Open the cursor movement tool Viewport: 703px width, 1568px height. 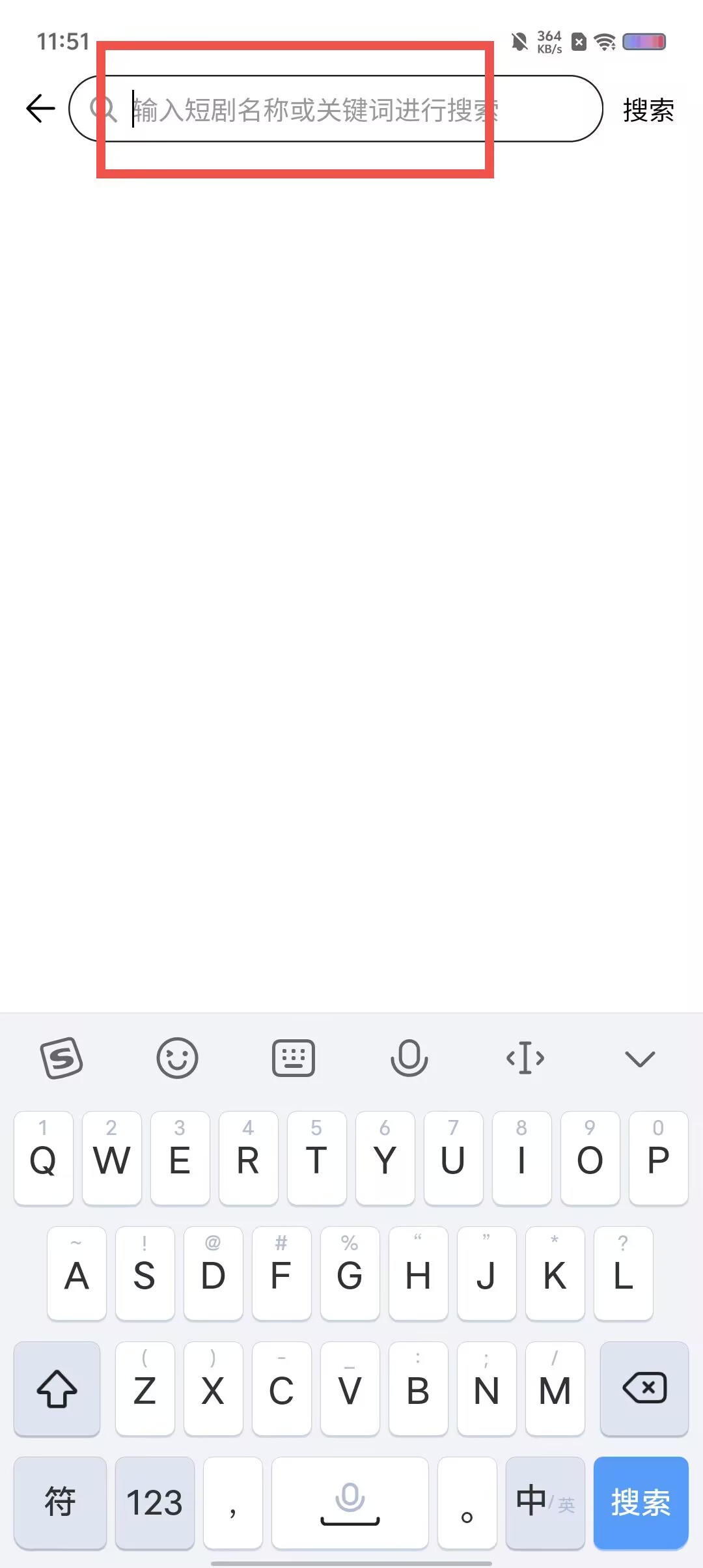525,1058
